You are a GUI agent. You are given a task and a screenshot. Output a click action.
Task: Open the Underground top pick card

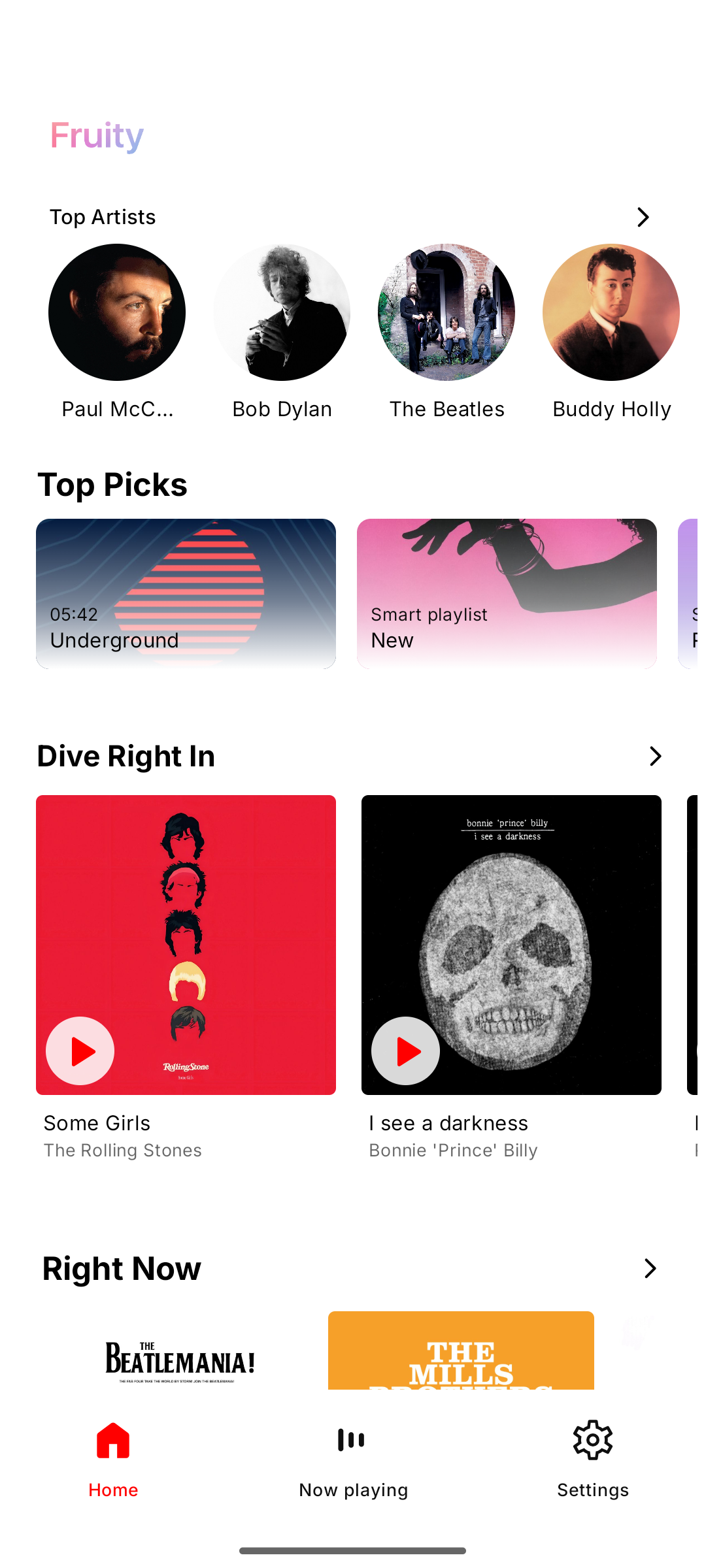pos(186,593)
